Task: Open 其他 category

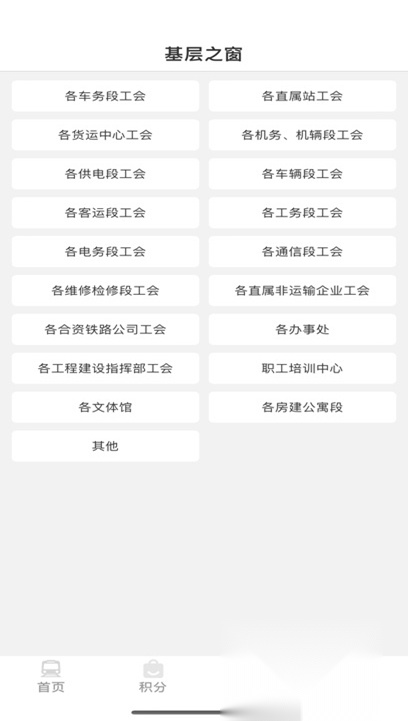Action: coord(105,446)
